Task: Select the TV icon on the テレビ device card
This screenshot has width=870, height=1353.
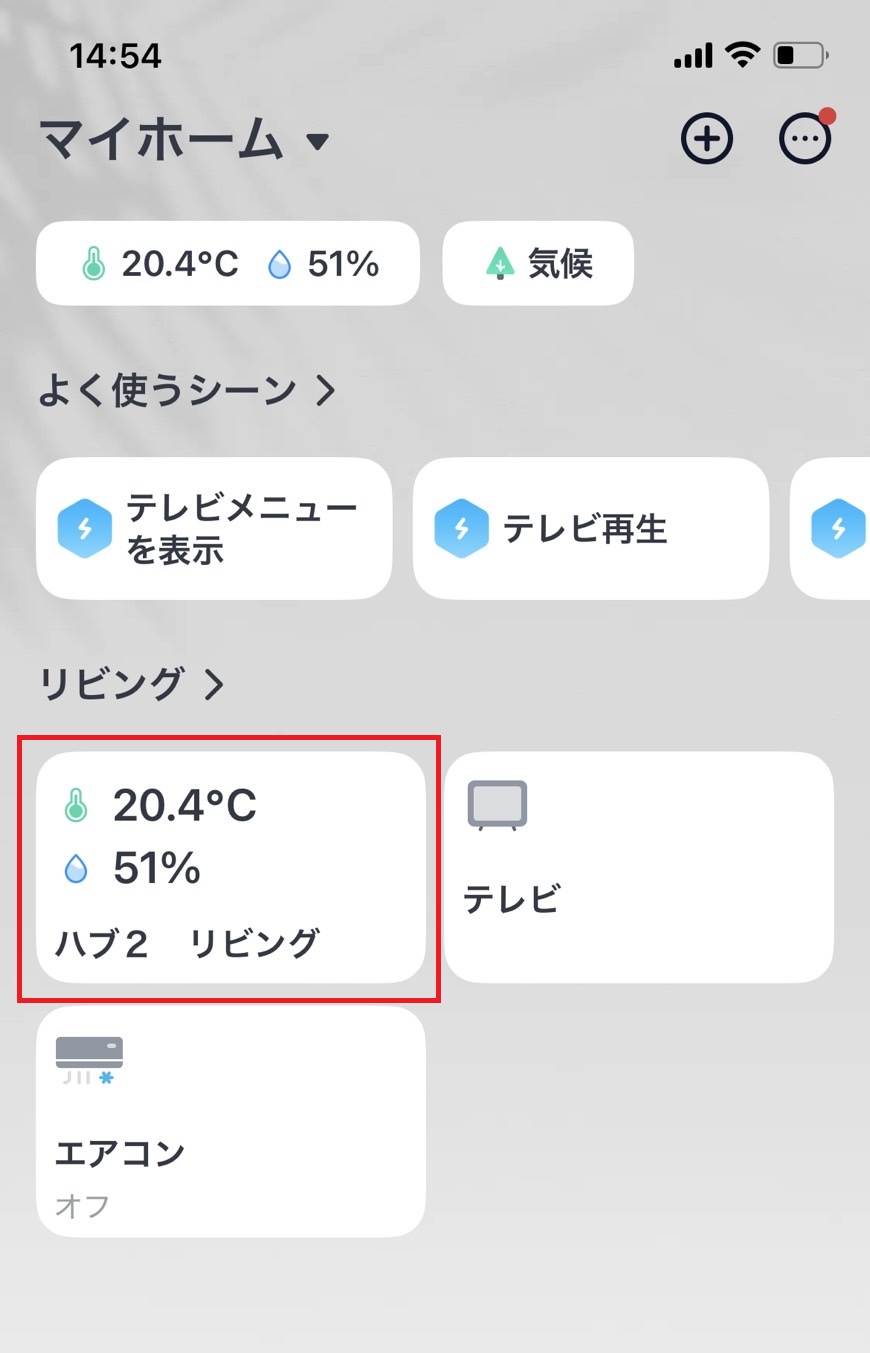Action: [x=497, y=805]
